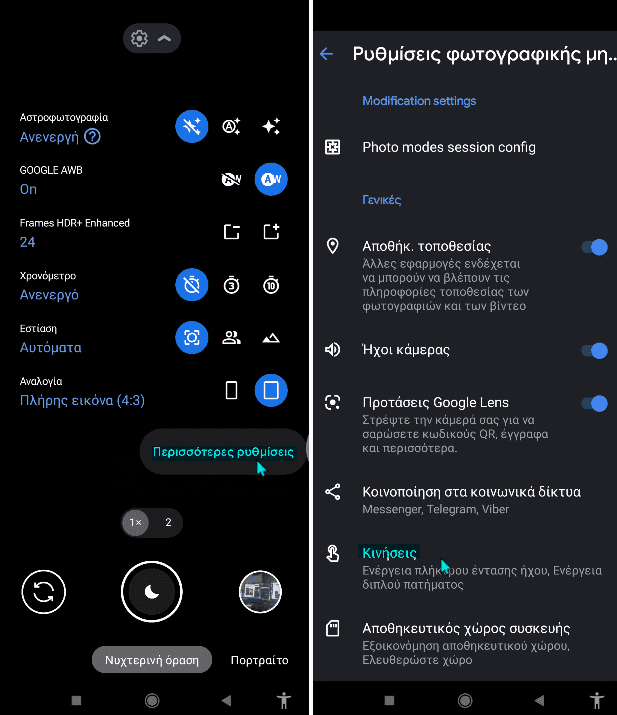Select the tall aspect ratio option
This screenshot has width=617, height=715.
[231, 391]
